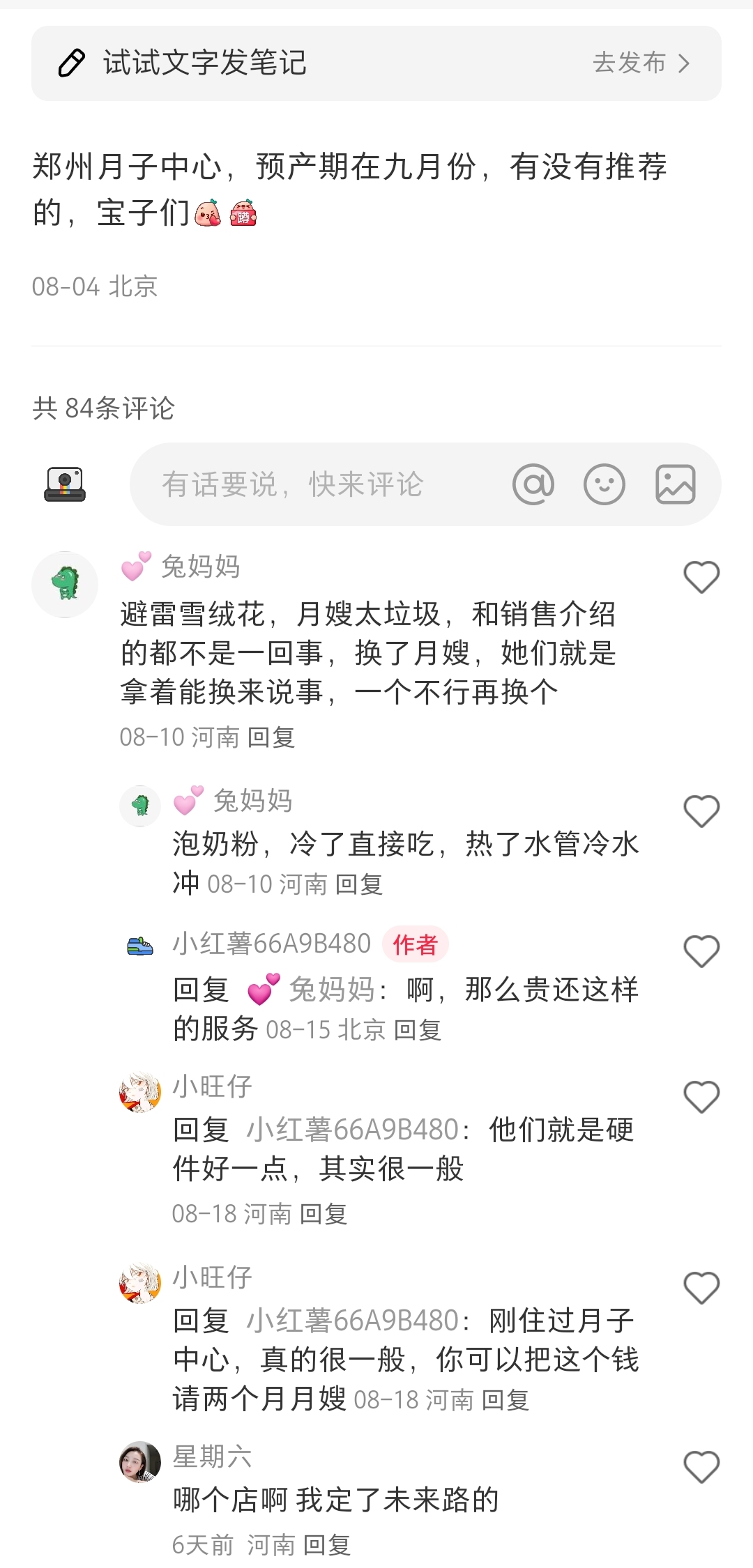
Task: Like 兔妈妈's 泡奶粉 reply
Action: [701, 811]
